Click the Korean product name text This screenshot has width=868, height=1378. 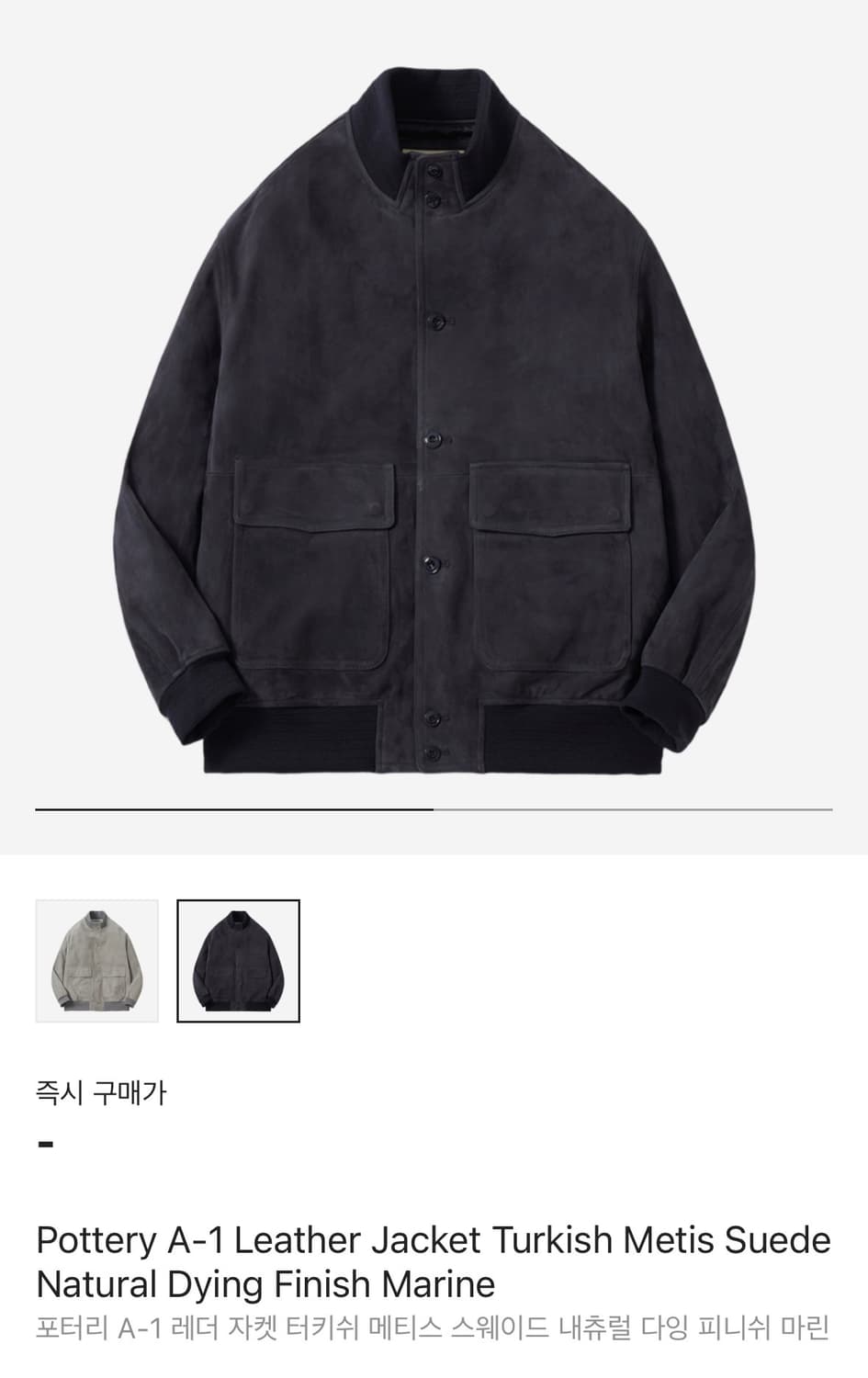pos(427,1329)
